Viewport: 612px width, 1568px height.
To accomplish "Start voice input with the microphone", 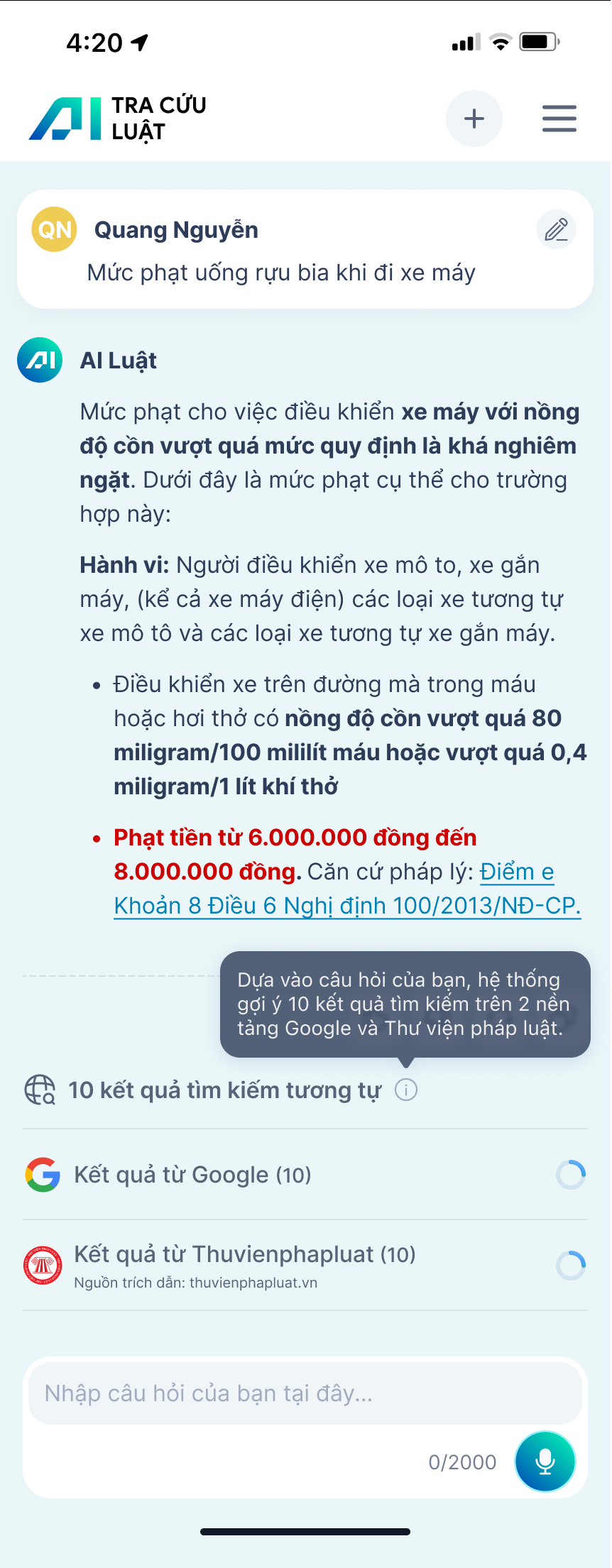I will 545,1462.
